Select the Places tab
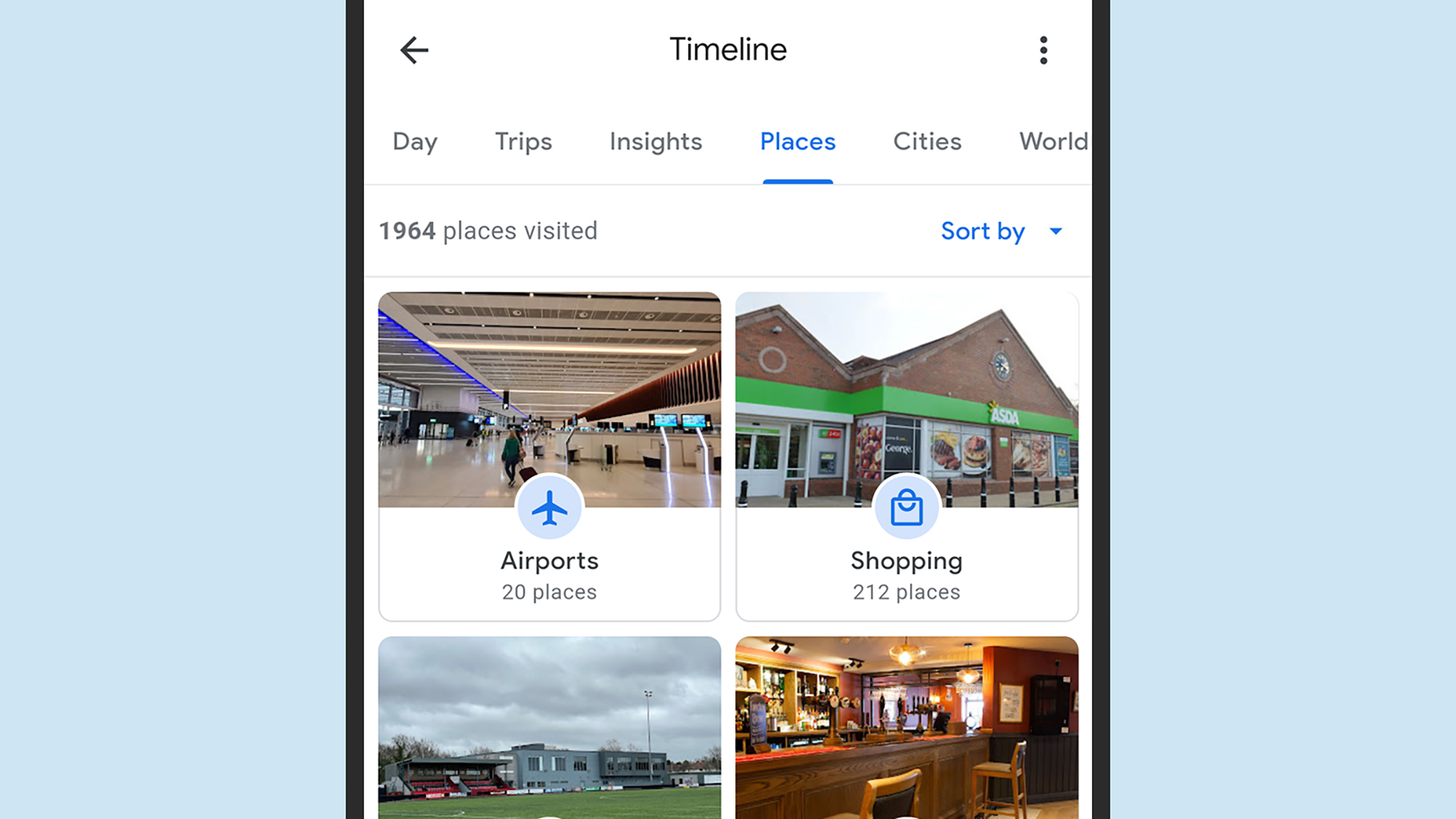Viewport: 1456px width, 819px height. pyautogui.click(x=798, y=141)
